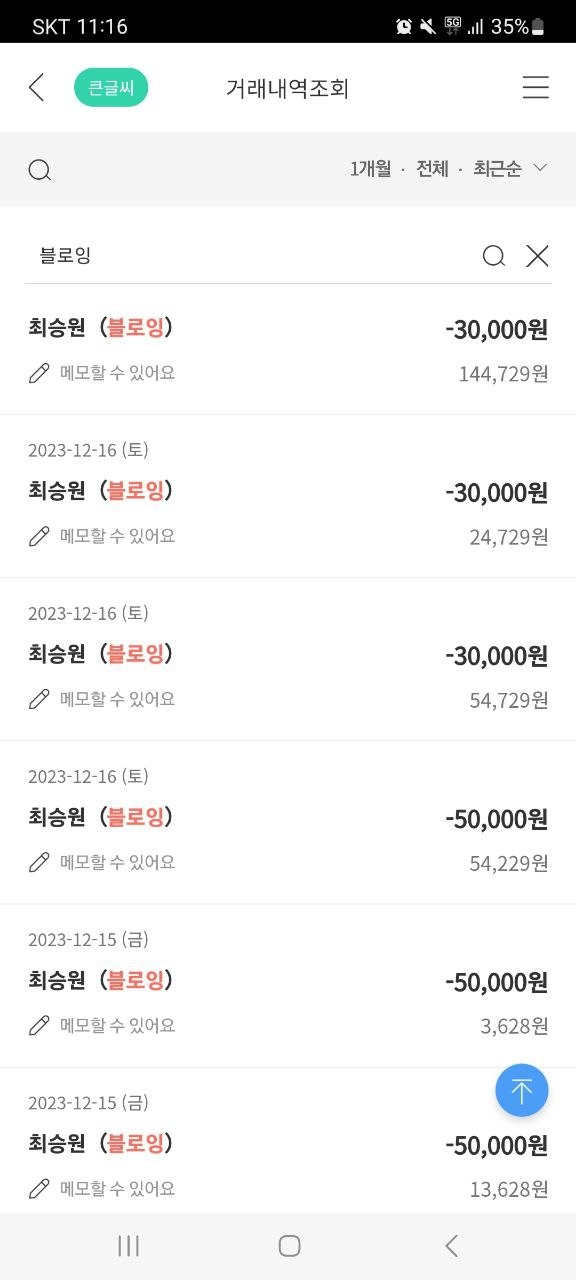
Task: Run search with magnifier beside 블로잉
Action: coord(494,256)
